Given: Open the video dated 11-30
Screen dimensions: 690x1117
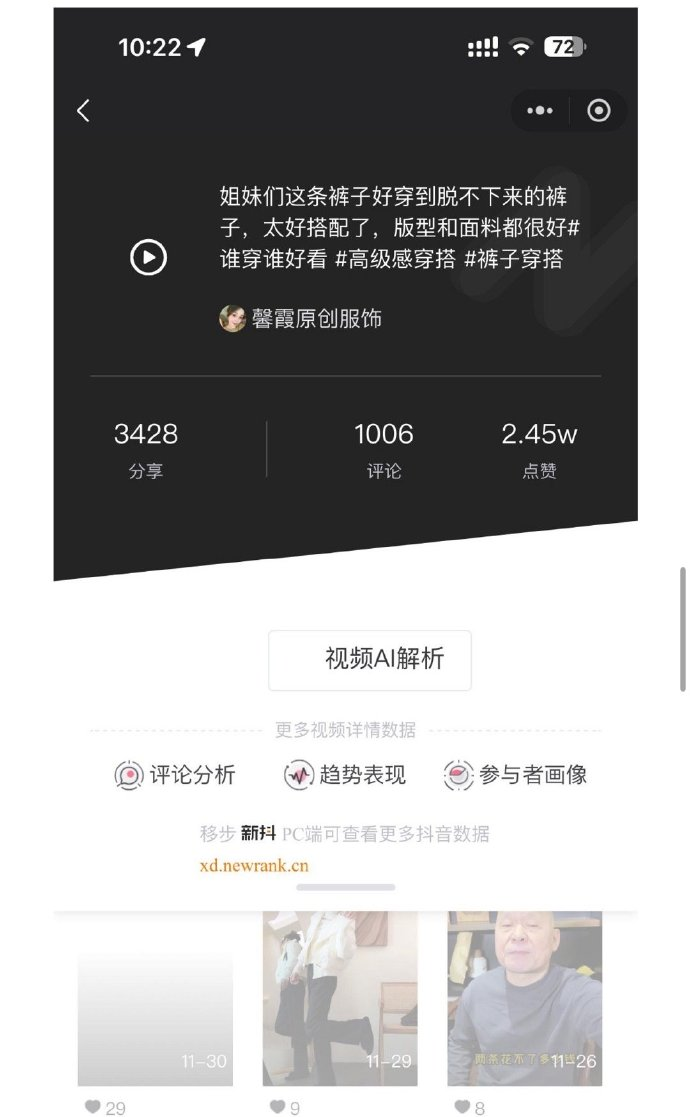Looking at the screenshot, I should pyautogui.click(x=155, y=999).
